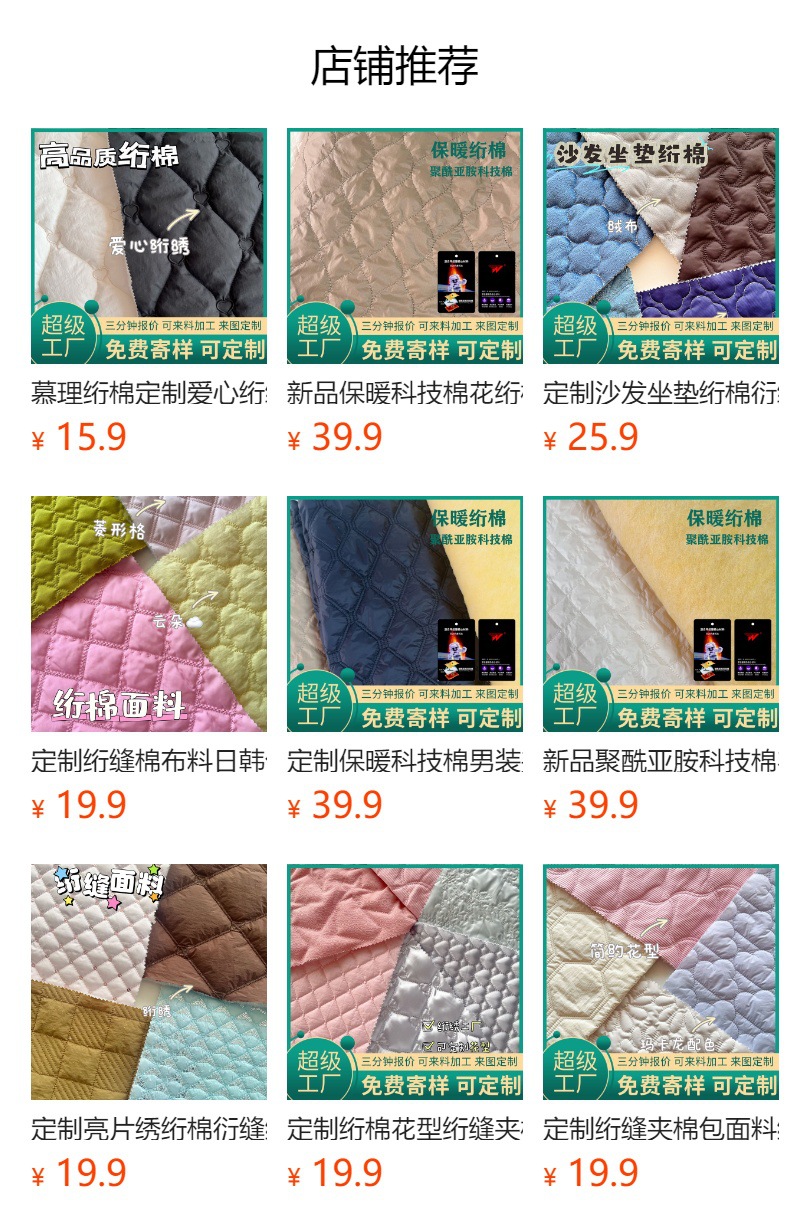Select the 定制绗缝夹棉包面料 product
Image resolution: width=790 pixels, height=1232 pixels.
pyautogui.click(x=661, y=982)
